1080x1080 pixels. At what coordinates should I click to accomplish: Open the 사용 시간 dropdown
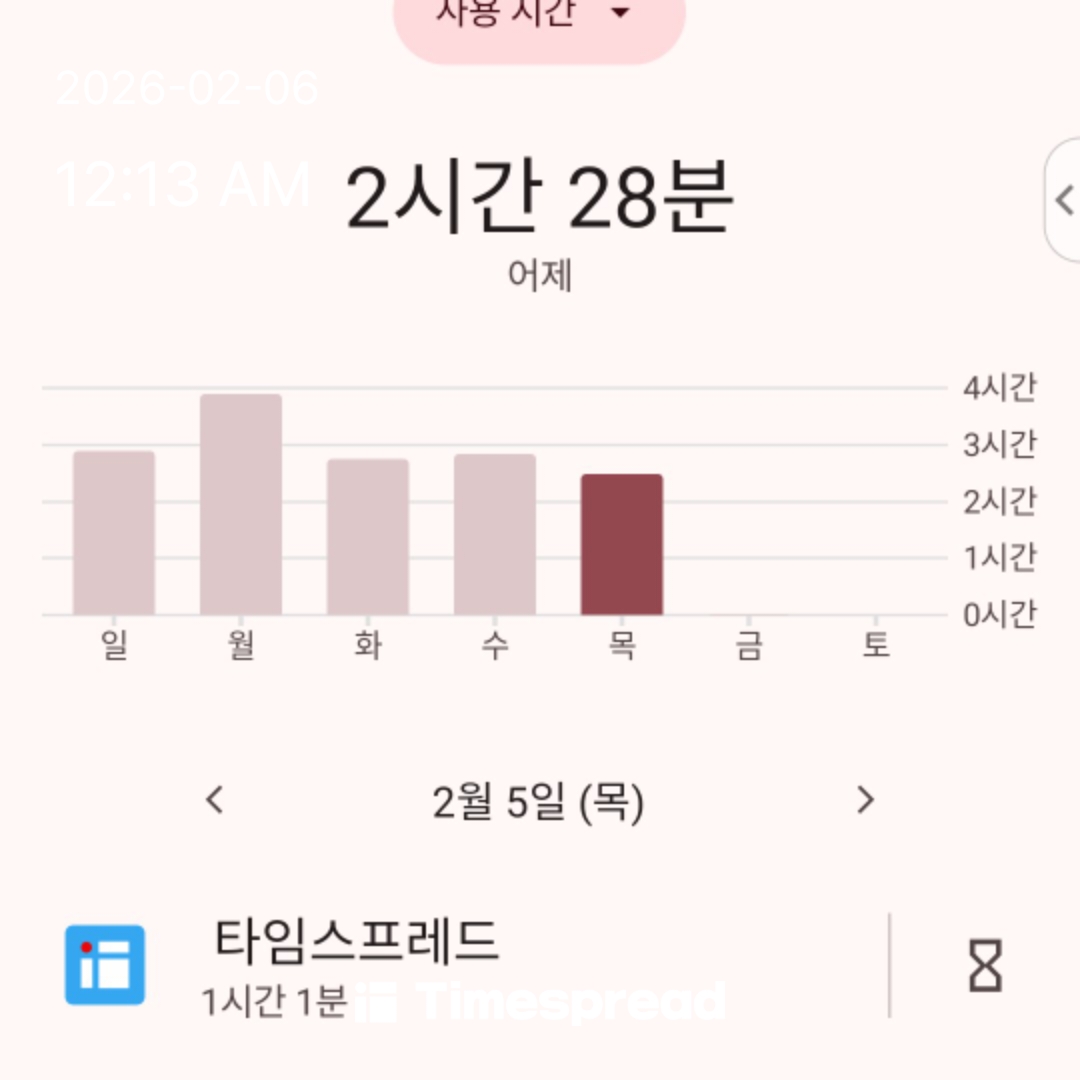tap(538, 18)
